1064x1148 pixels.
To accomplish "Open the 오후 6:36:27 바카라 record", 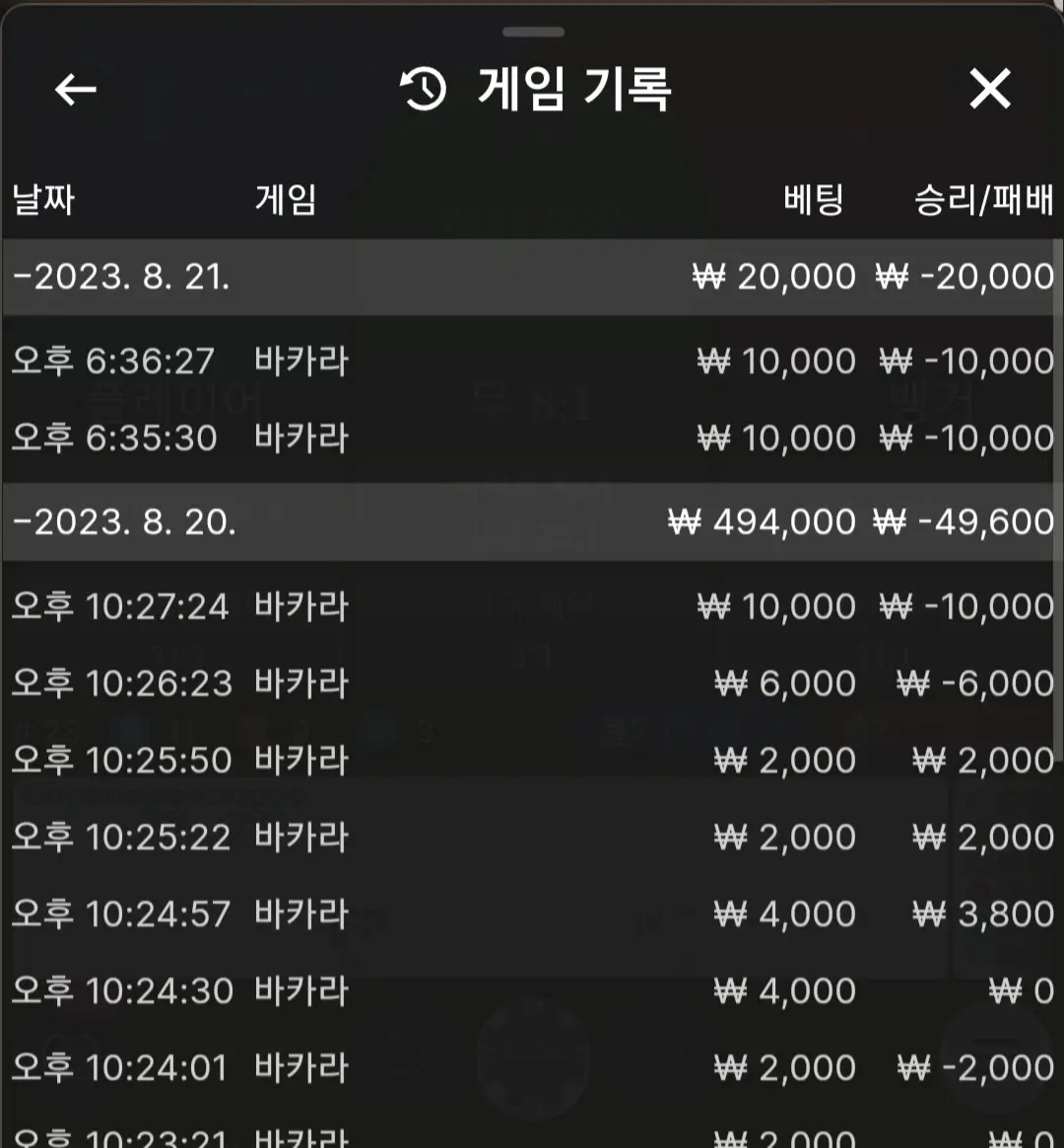I will coord(532,361).
